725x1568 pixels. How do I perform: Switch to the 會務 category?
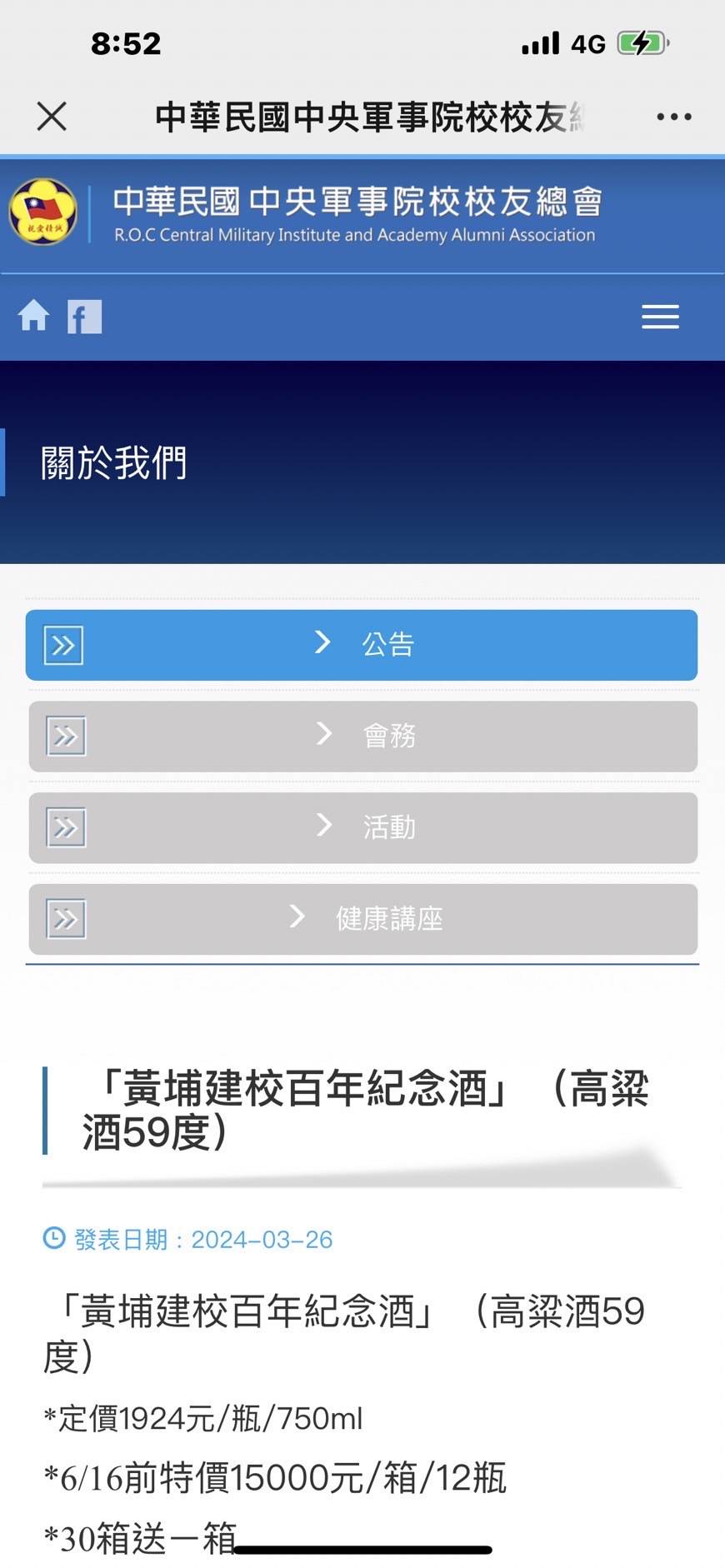(x=362, y=737)
